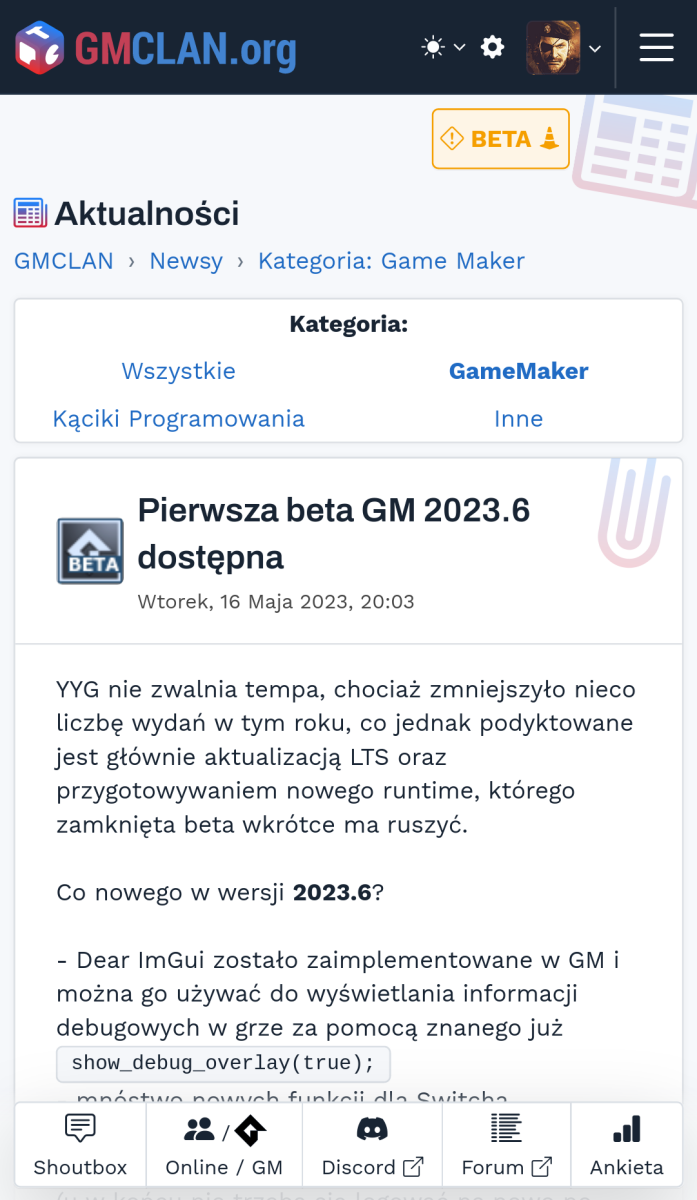
Task: Go to the Newsy breadcrumb
Action: click(x=186, y=261)
